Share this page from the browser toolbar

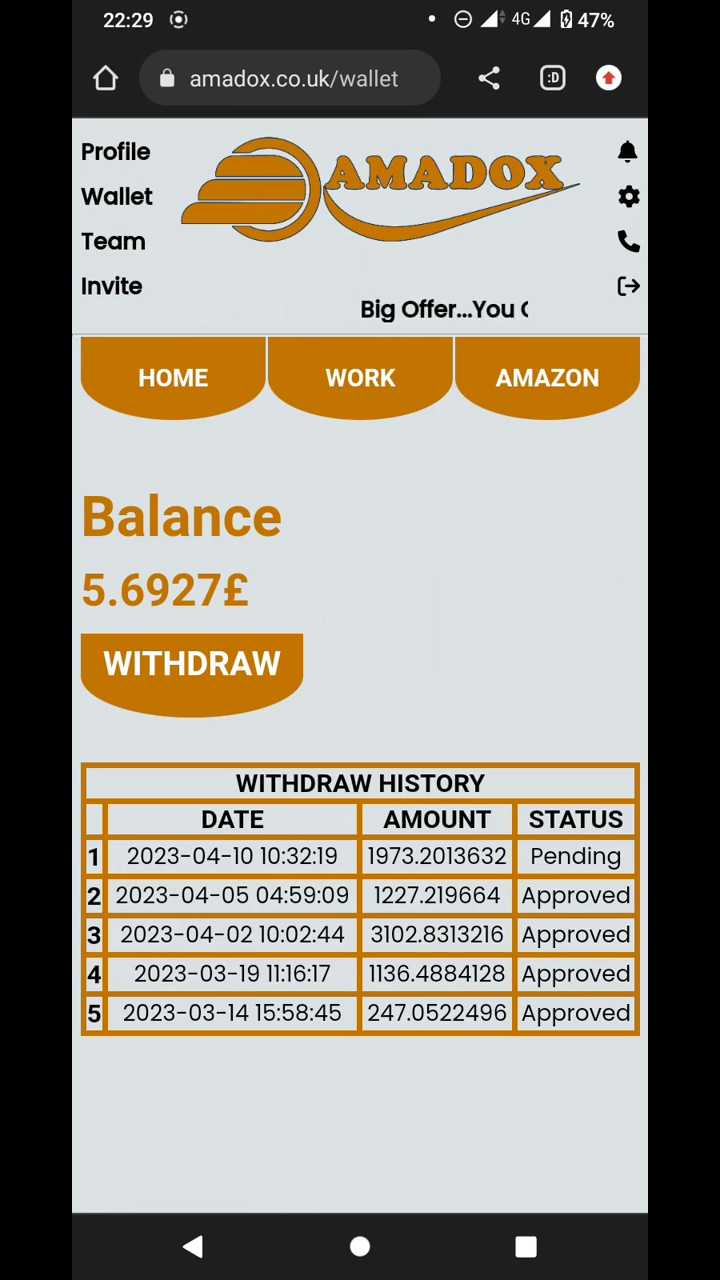tap(489, 79)
